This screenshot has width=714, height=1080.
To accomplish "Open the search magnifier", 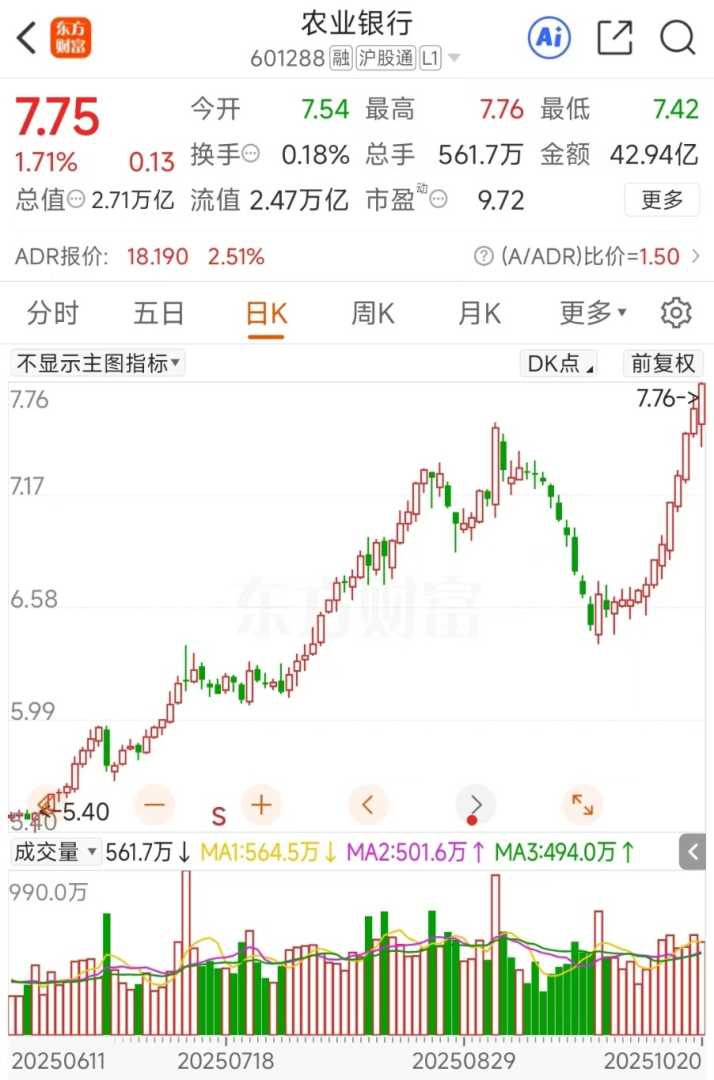I will pos(678,38).
